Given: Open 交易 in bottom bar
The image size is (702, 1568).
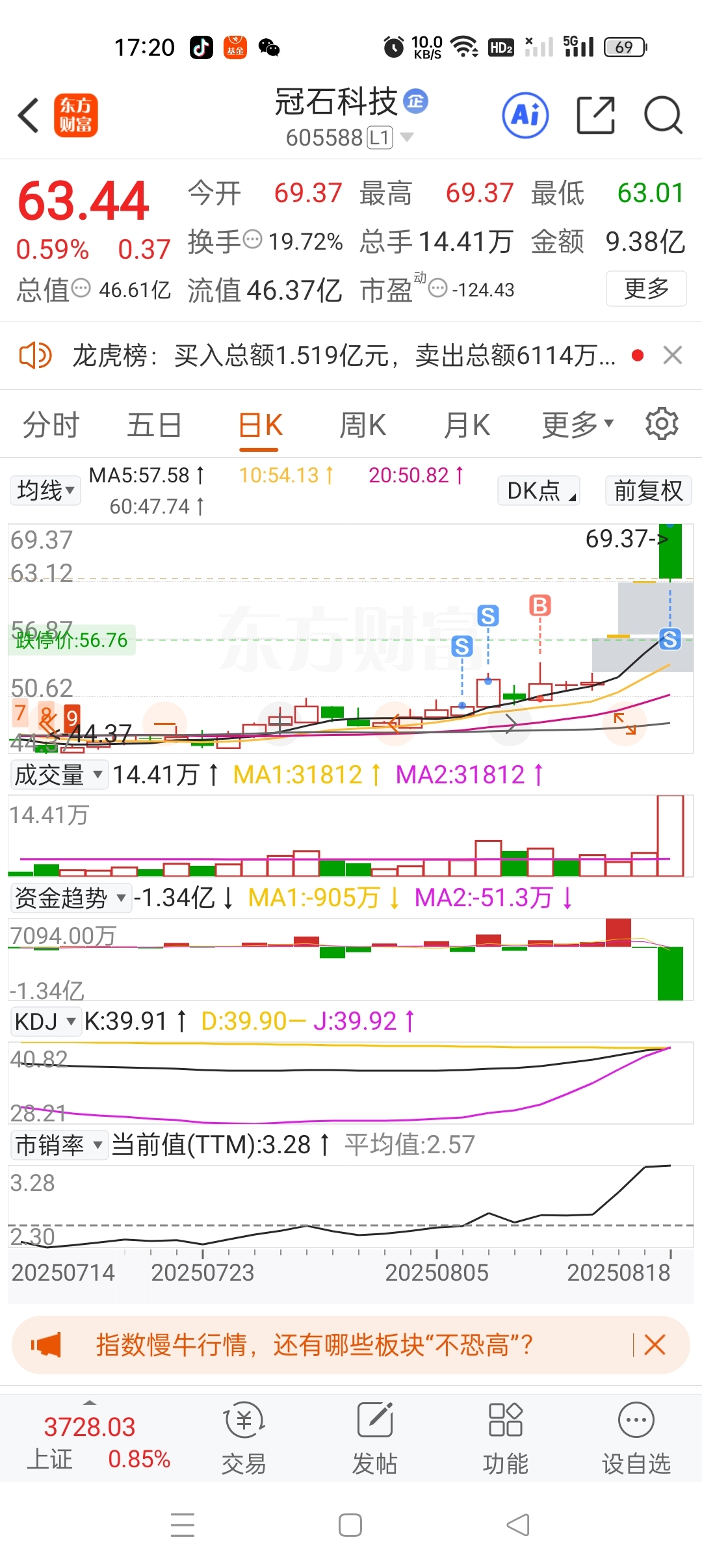Looking at the screenshot, I should tap(244, 1438).
